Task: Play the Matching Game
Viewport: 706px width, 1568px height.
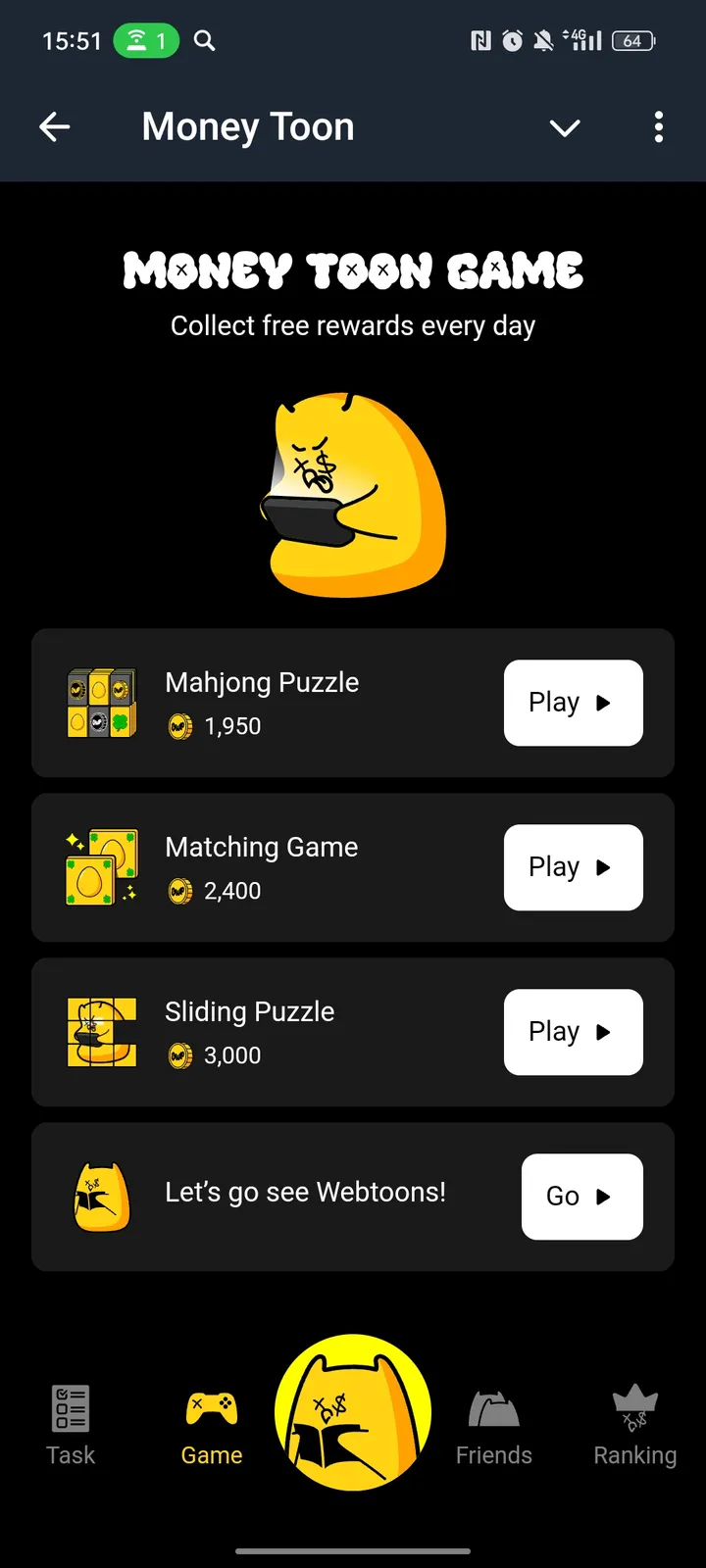Action: click(x=573, y=867)
